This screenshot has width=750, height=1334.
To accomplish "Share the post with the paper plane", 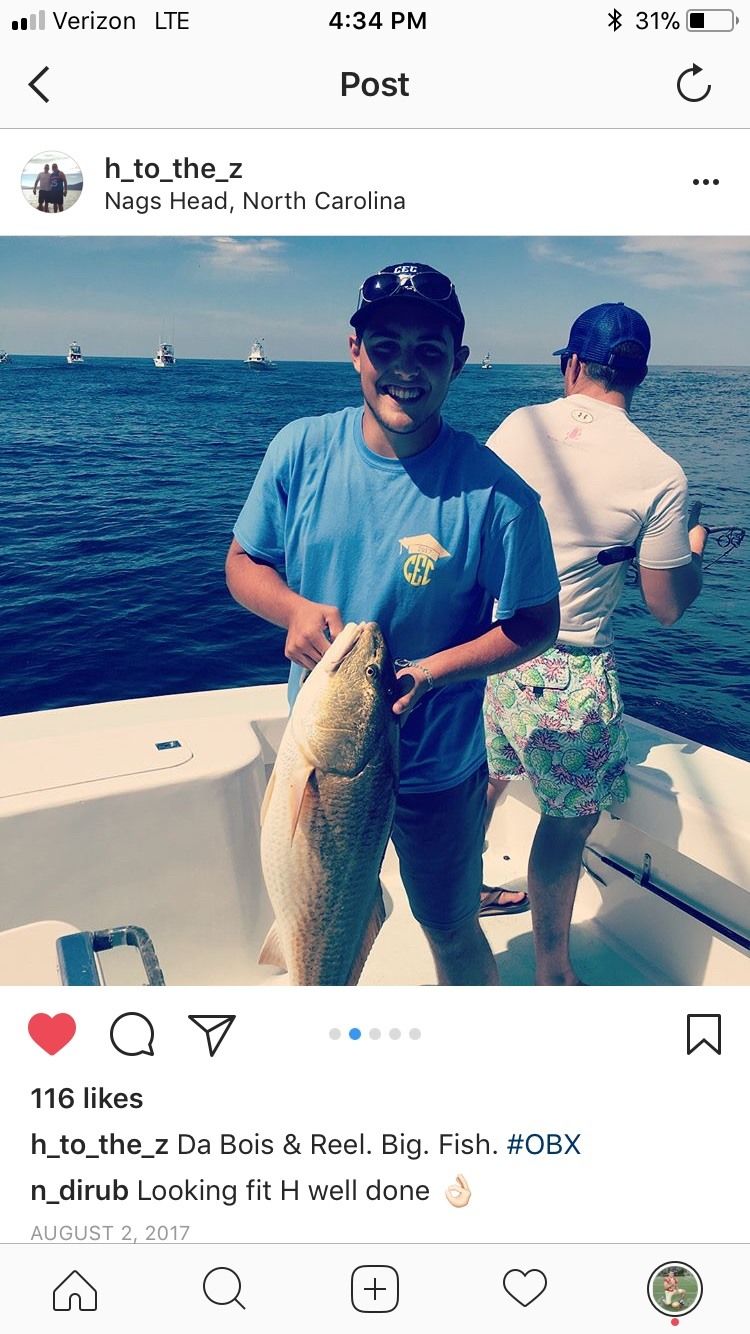I will tap(212, 1034).
